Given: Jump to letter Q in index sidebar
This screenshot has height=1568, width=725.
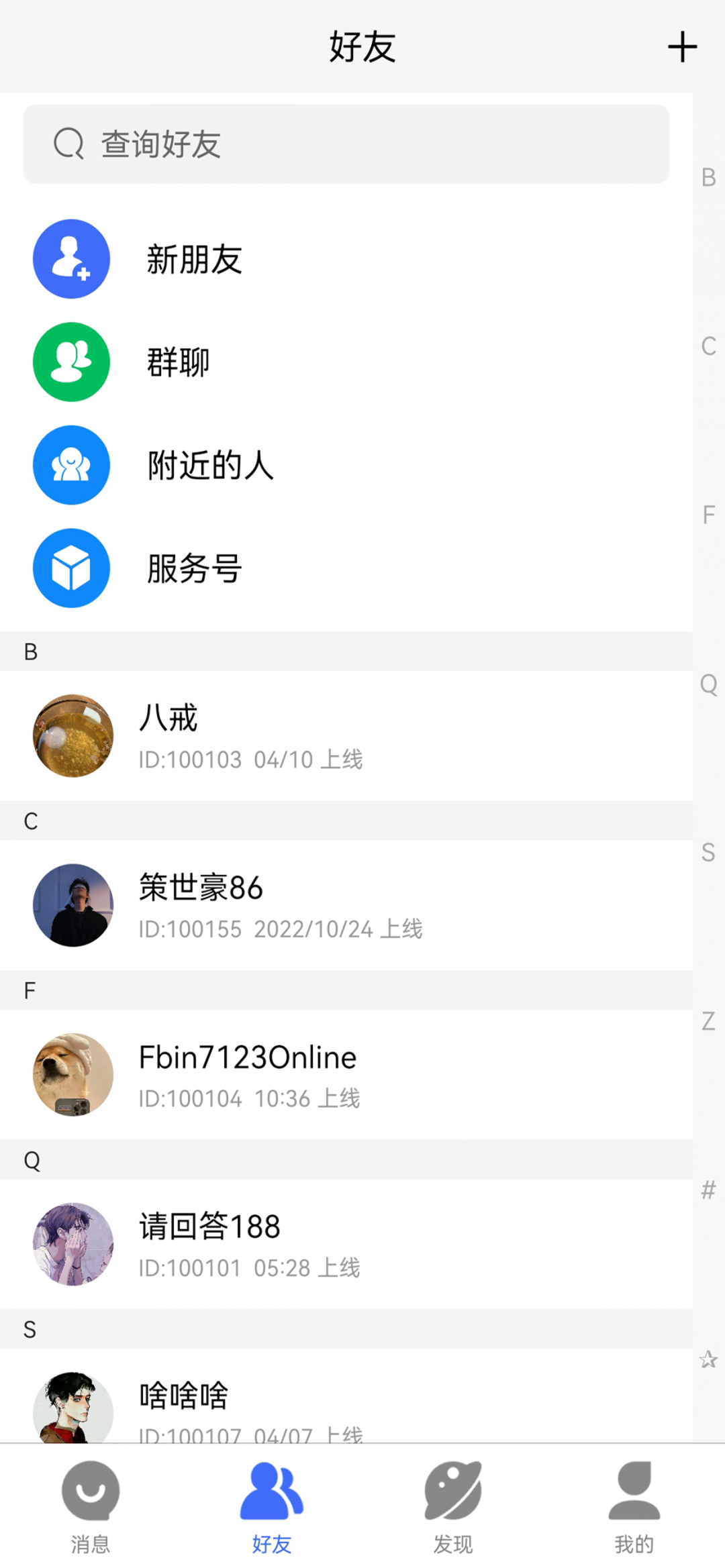Looking at the screenshot, I should coord(708,684).
